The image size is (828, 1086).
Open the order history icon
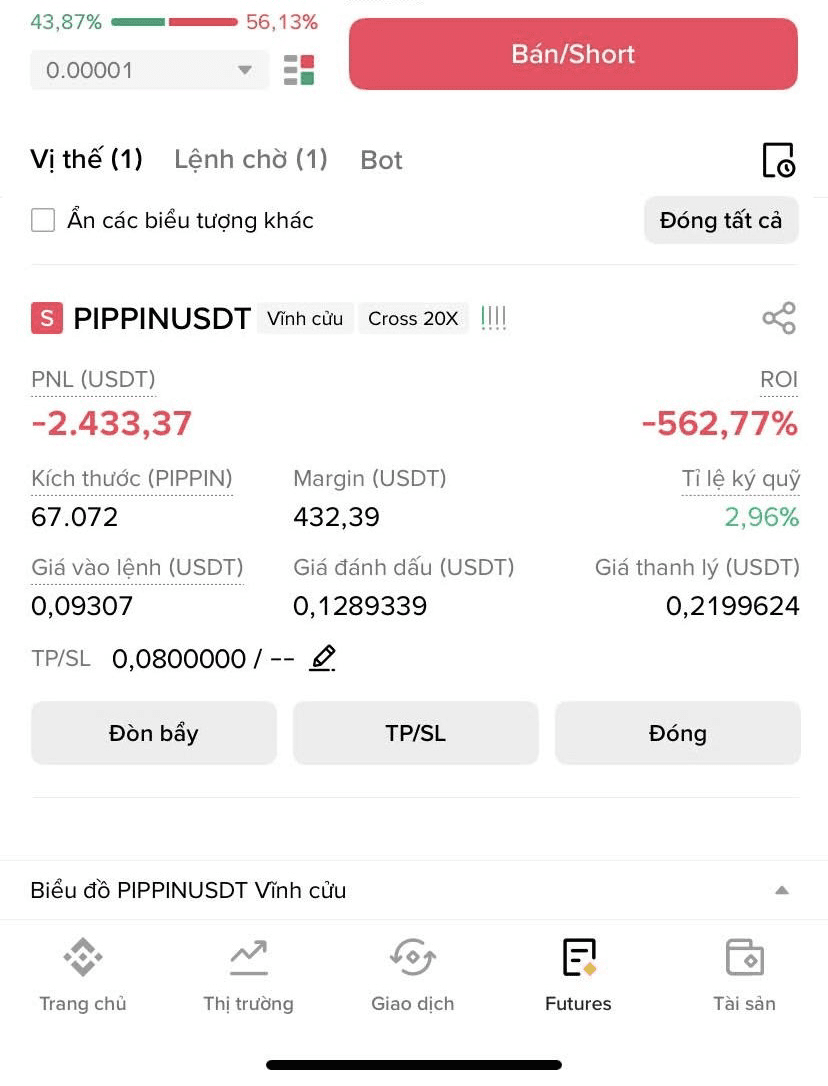pyautogui.click(x=779, y=160)
